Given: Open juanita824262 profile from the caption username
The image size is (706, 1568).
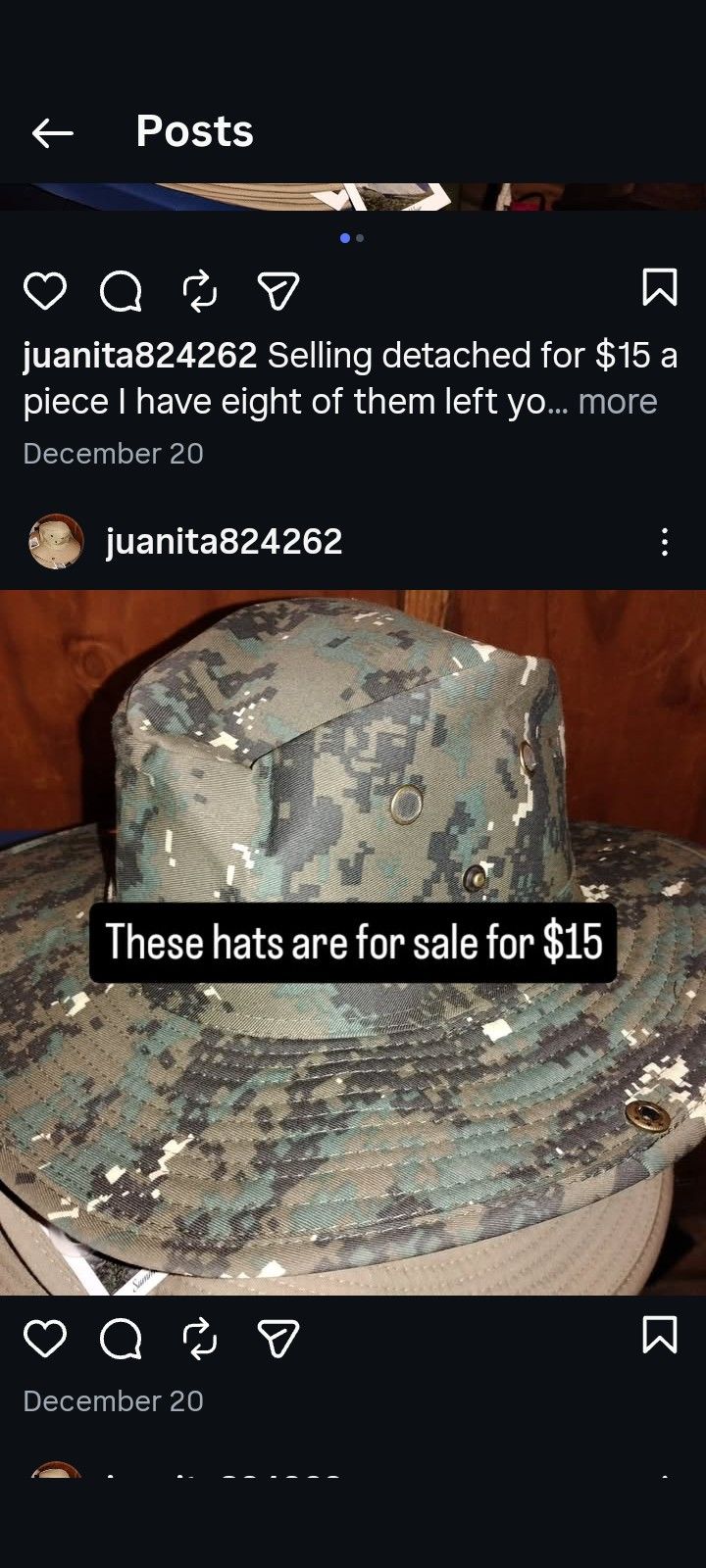Looking at the screenshot, I should tap(140, 355).
